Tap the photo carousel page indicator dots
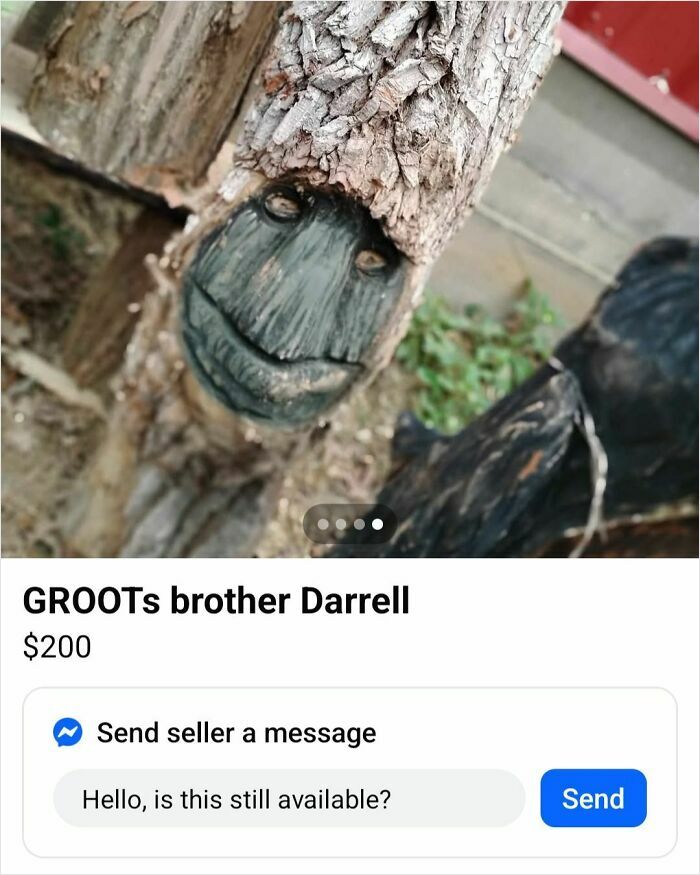This screenshot has height=875, width=700. [x=350, y=524]
